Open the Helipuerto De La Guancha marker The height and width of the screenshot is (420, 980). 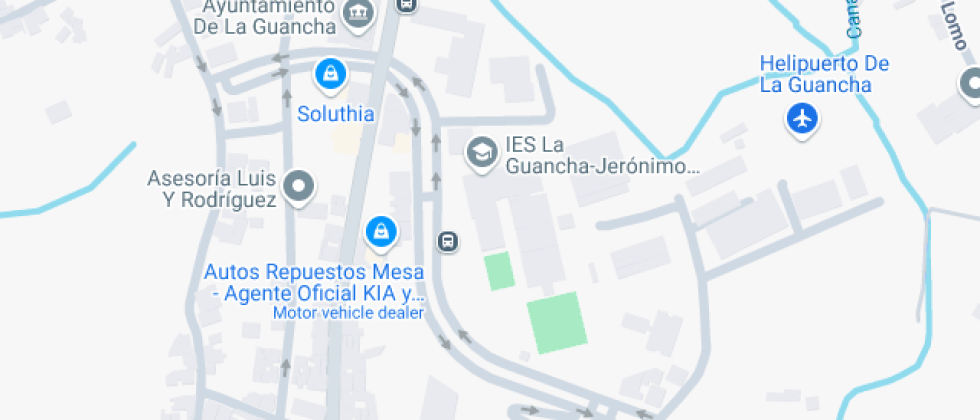click(802, 120)
